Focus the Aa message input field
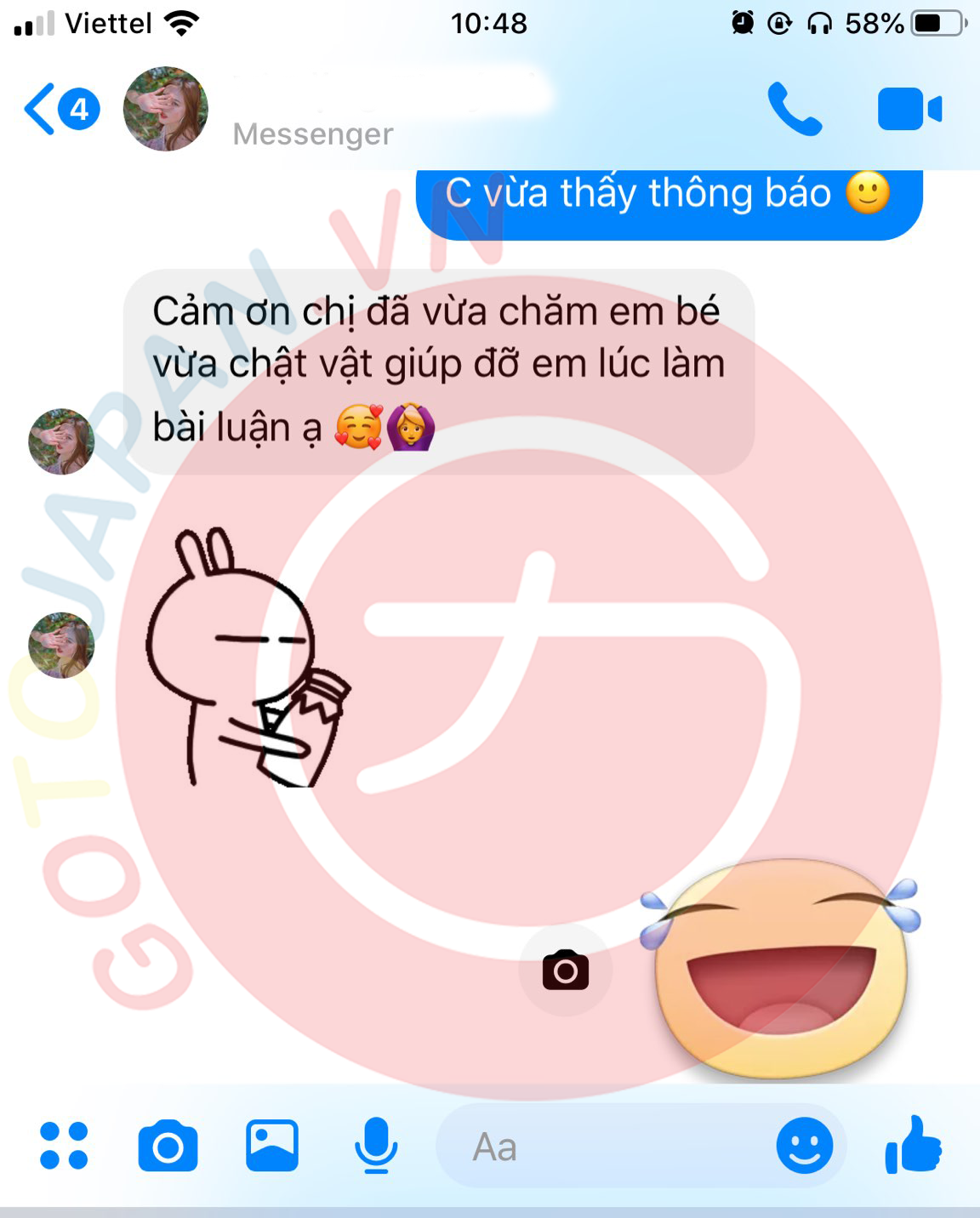The width and height of the screenshot is (980, 1218). tap(595, 1147)
